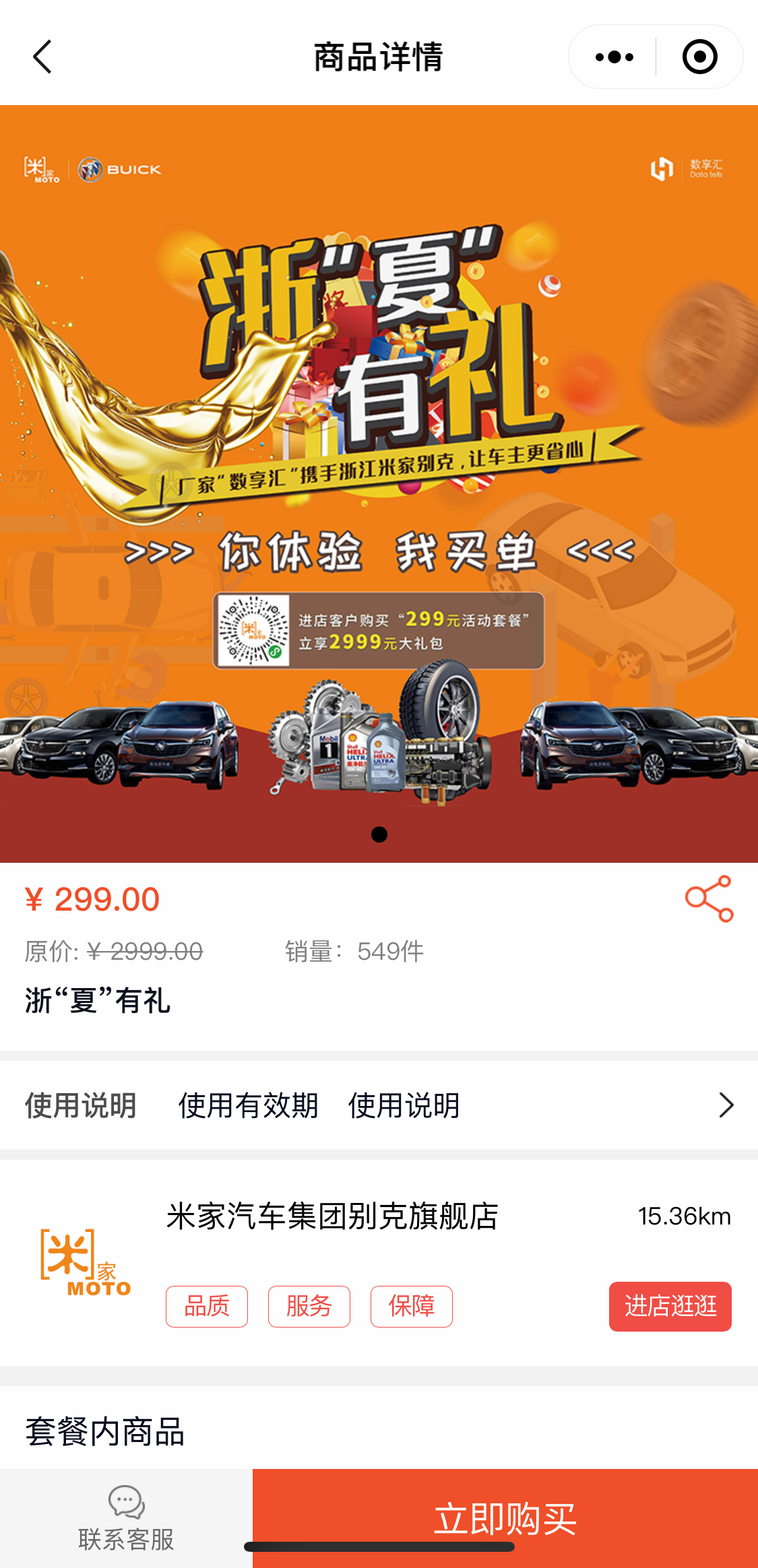Tap 进店逛逛 to visit the store
Viewport: 758px width, 1568px height.
(x=670, y=1306)
